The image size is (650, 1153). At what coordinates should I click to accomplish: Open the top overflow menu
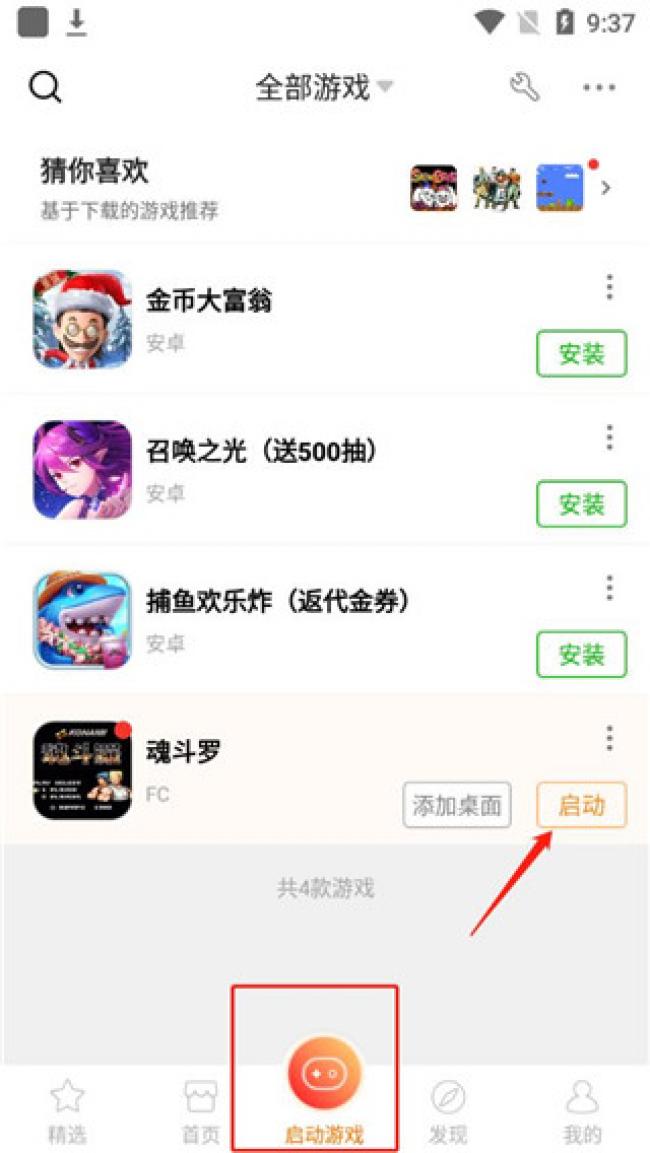[x=599, y=88]
